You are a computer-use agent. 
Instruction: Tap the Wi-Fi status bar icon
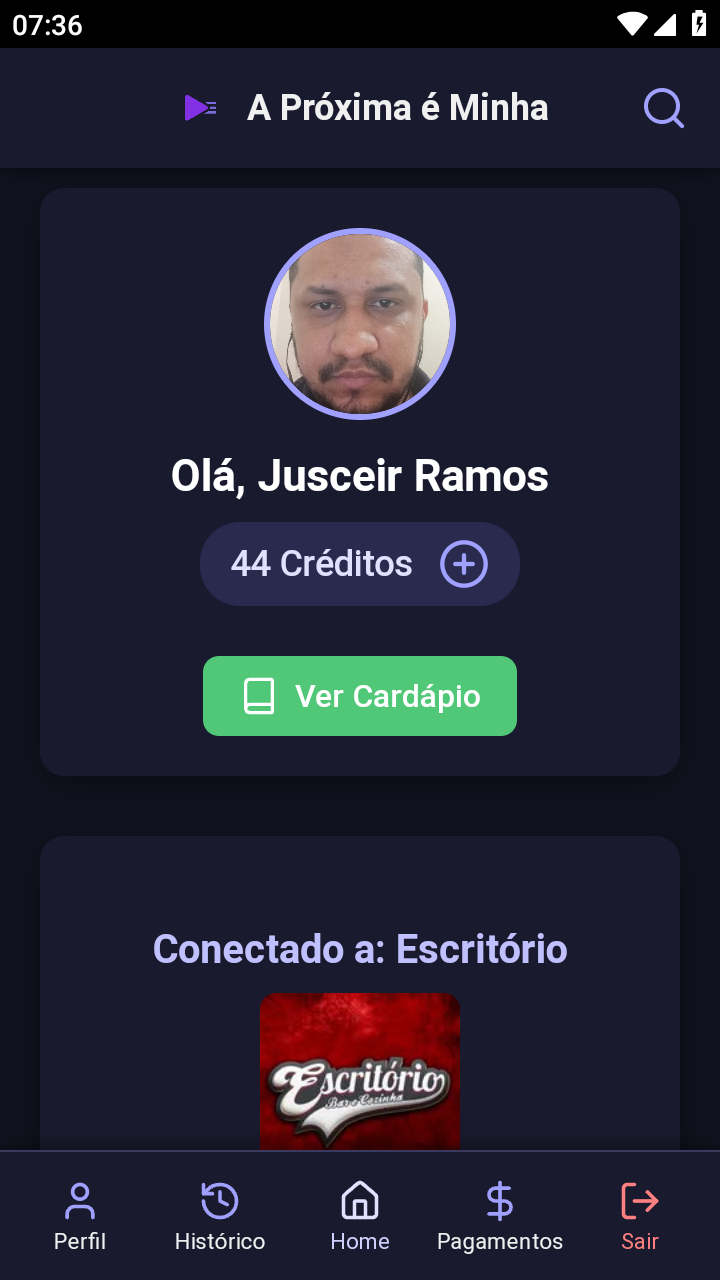(x=632, y=25)
